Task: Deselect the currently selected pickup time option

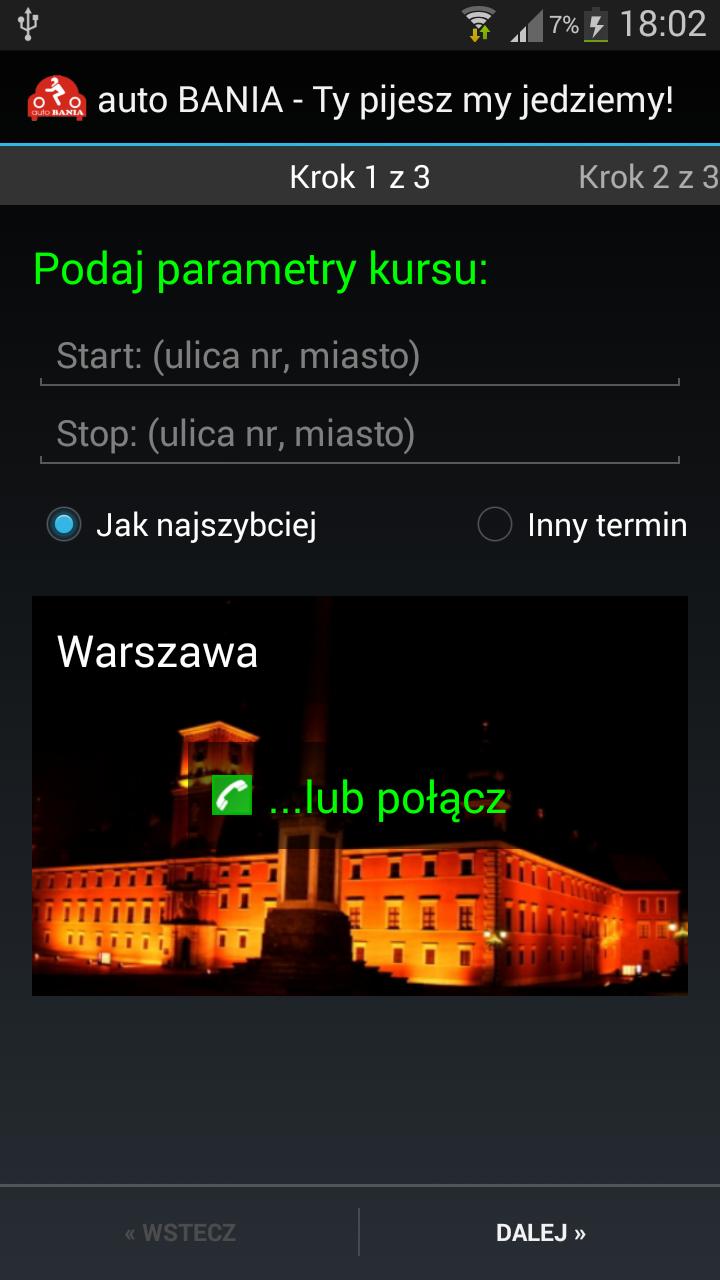Action: pyautogui.click(x=63, y=524)
